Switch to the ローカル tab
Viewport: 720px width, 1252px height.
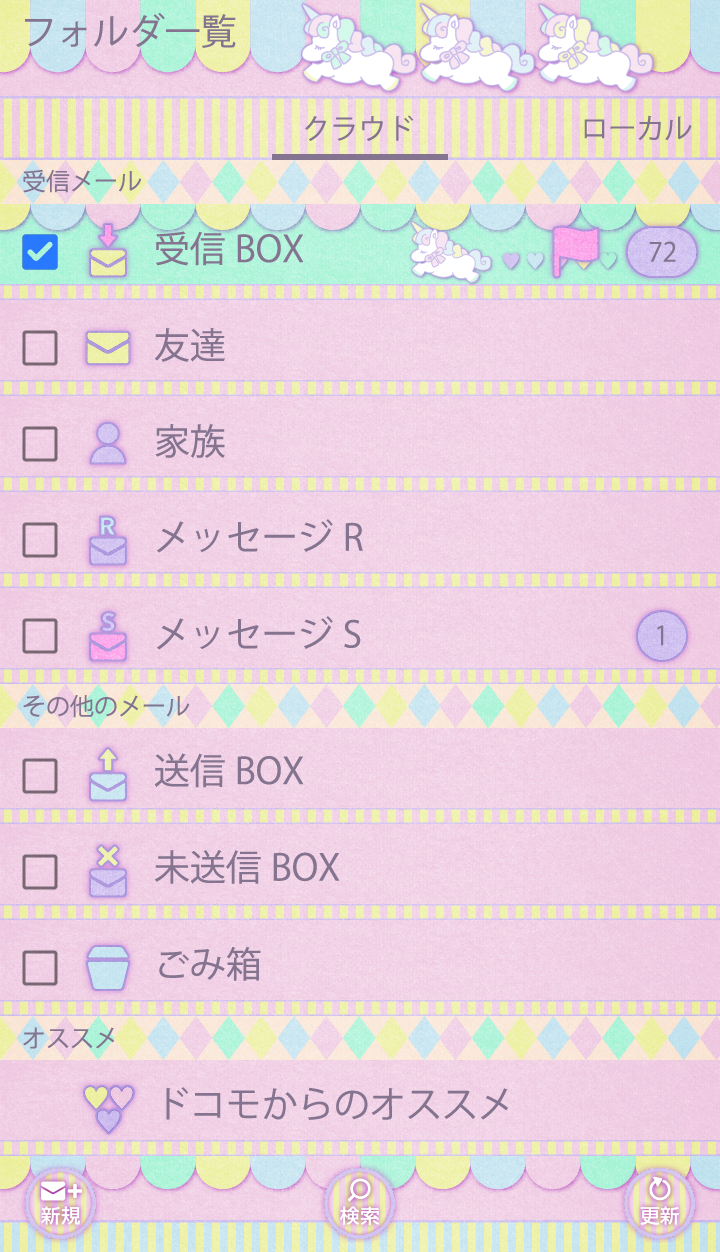tap(636, 128)
